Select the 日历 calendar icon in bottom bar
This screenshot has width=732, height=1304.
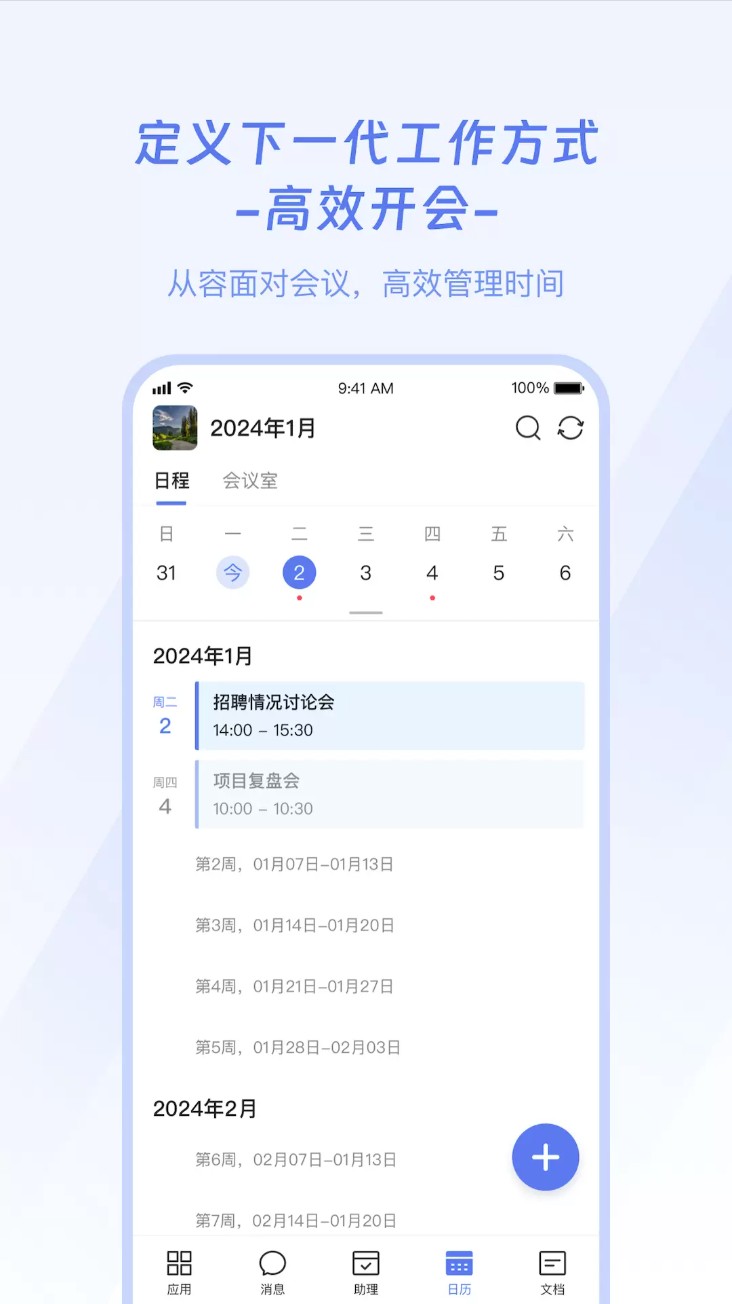pyautogui.click(x=459, y=1270)
